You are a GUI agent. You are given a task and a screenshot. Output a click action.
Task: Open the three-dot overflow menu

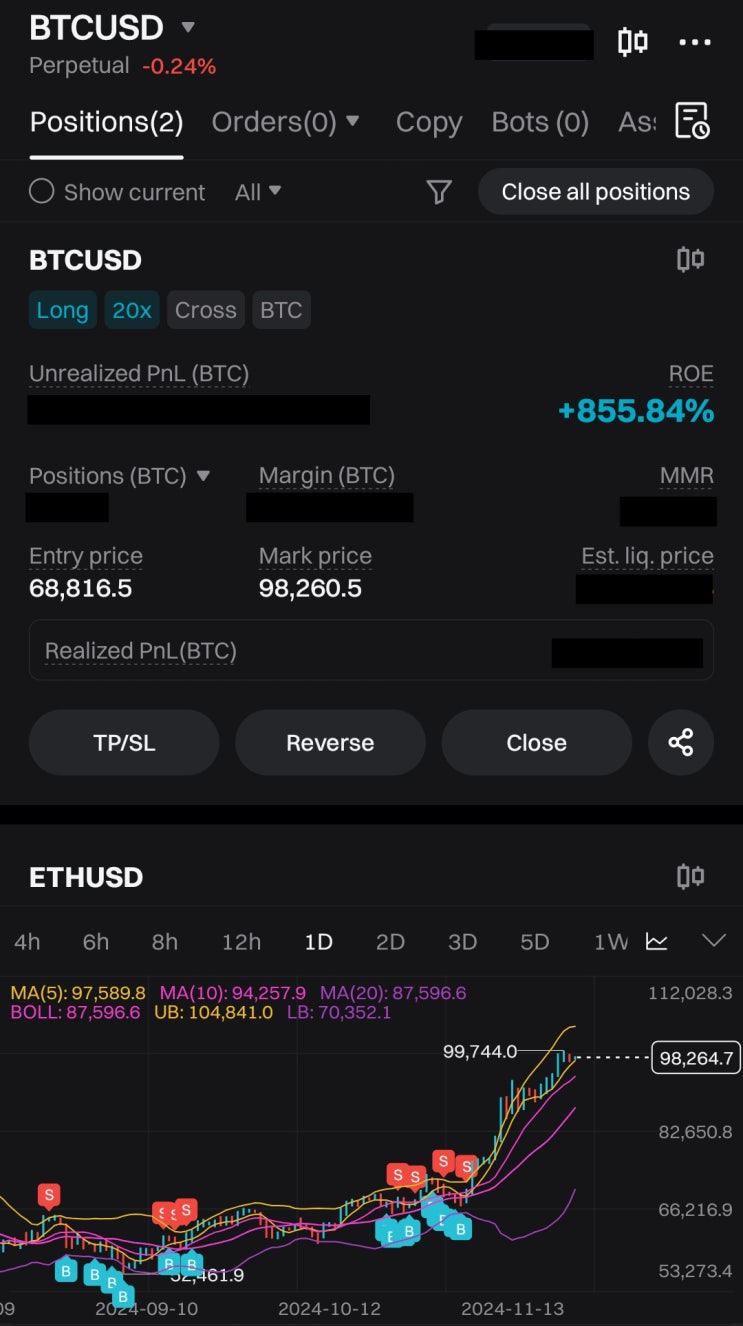(x=694, y=42)
